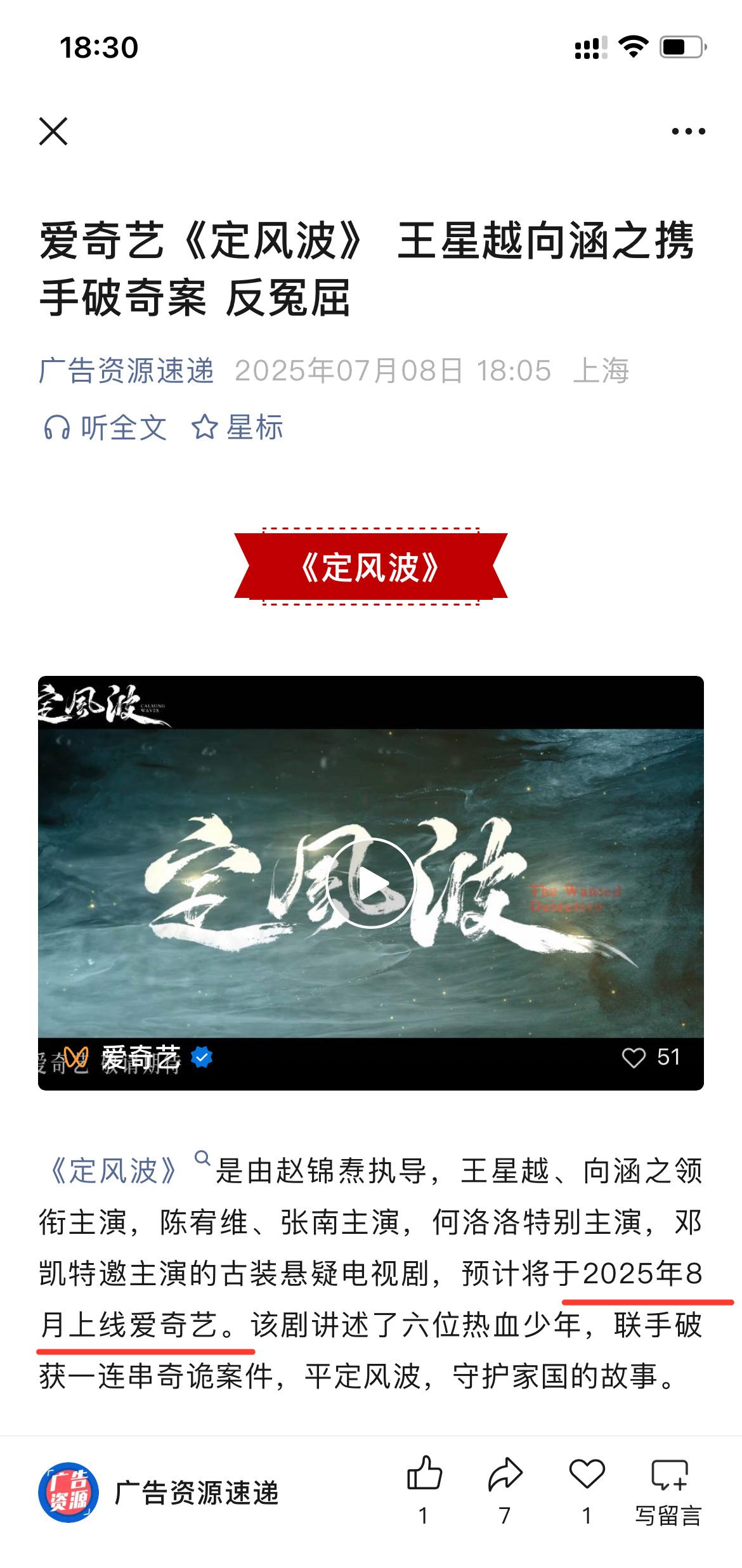
Task: Write a comment via 写留言
Action: pyautogui.click(x=668, y=1487)
